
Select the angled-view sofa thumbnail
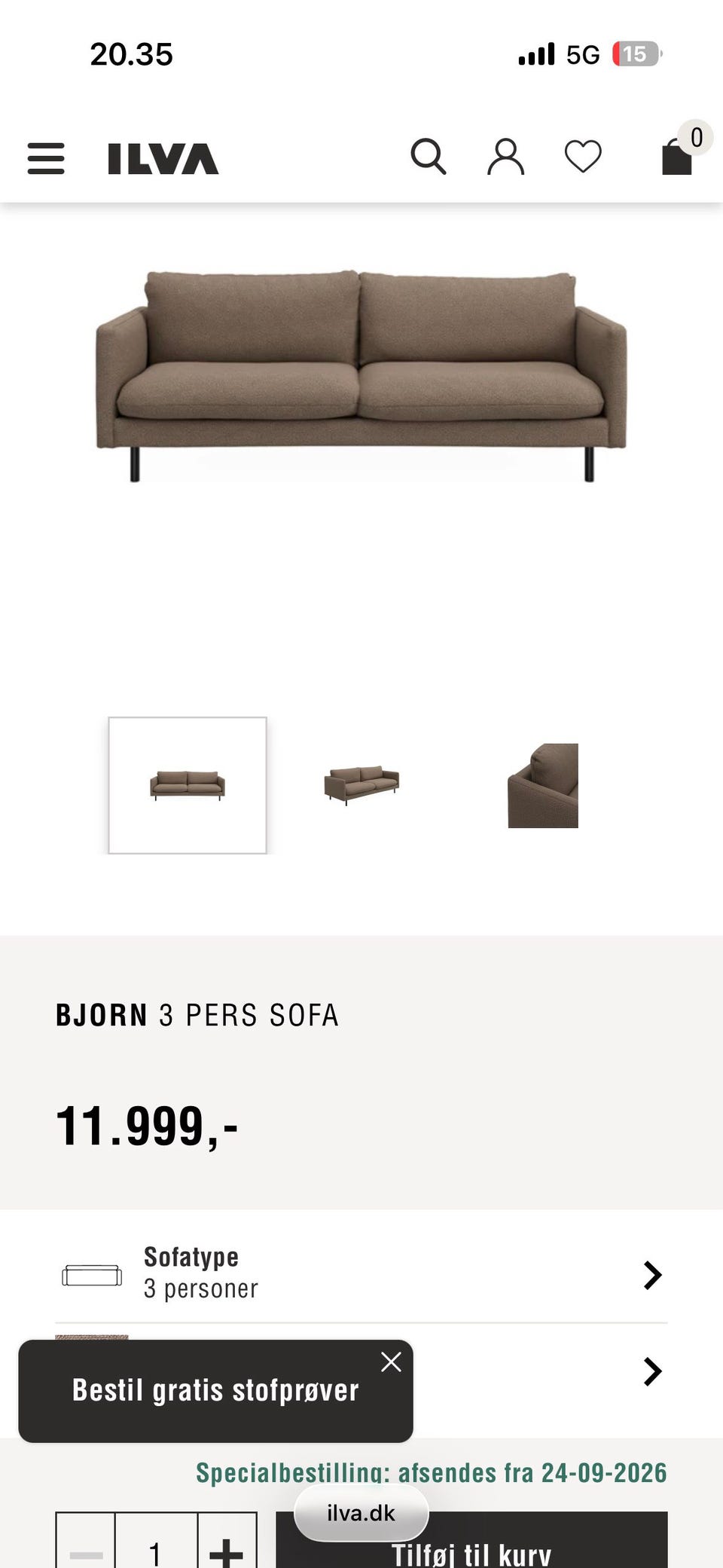tap(361, 785)
